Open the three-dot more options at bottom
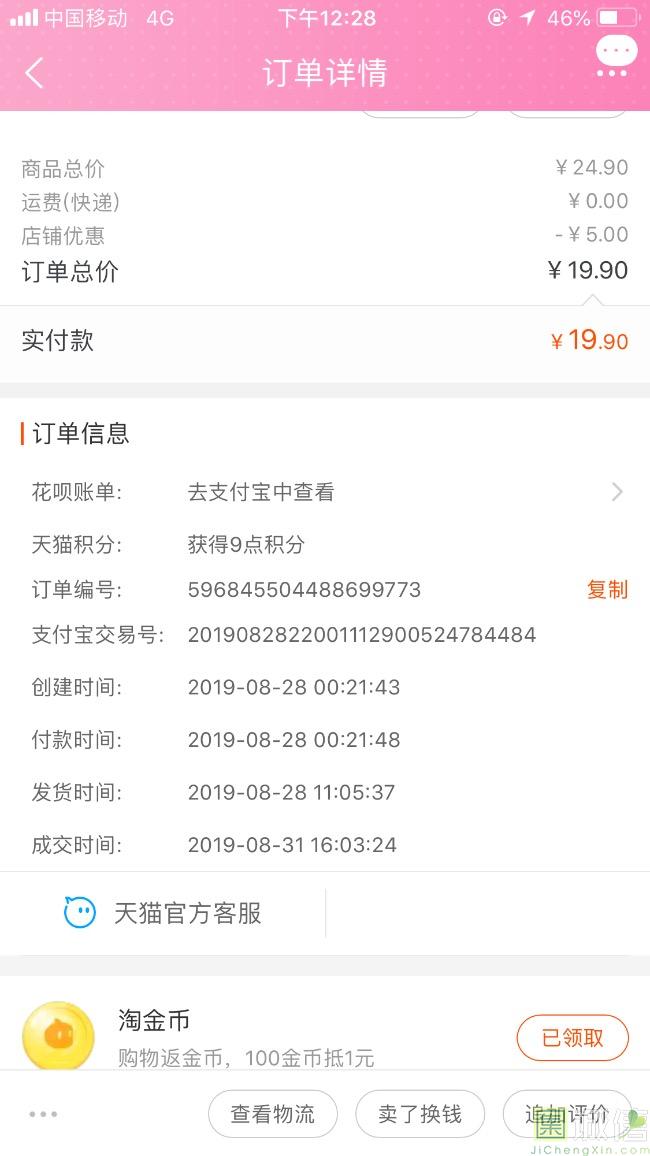Screen dimensions: 650x1156 43,1114
